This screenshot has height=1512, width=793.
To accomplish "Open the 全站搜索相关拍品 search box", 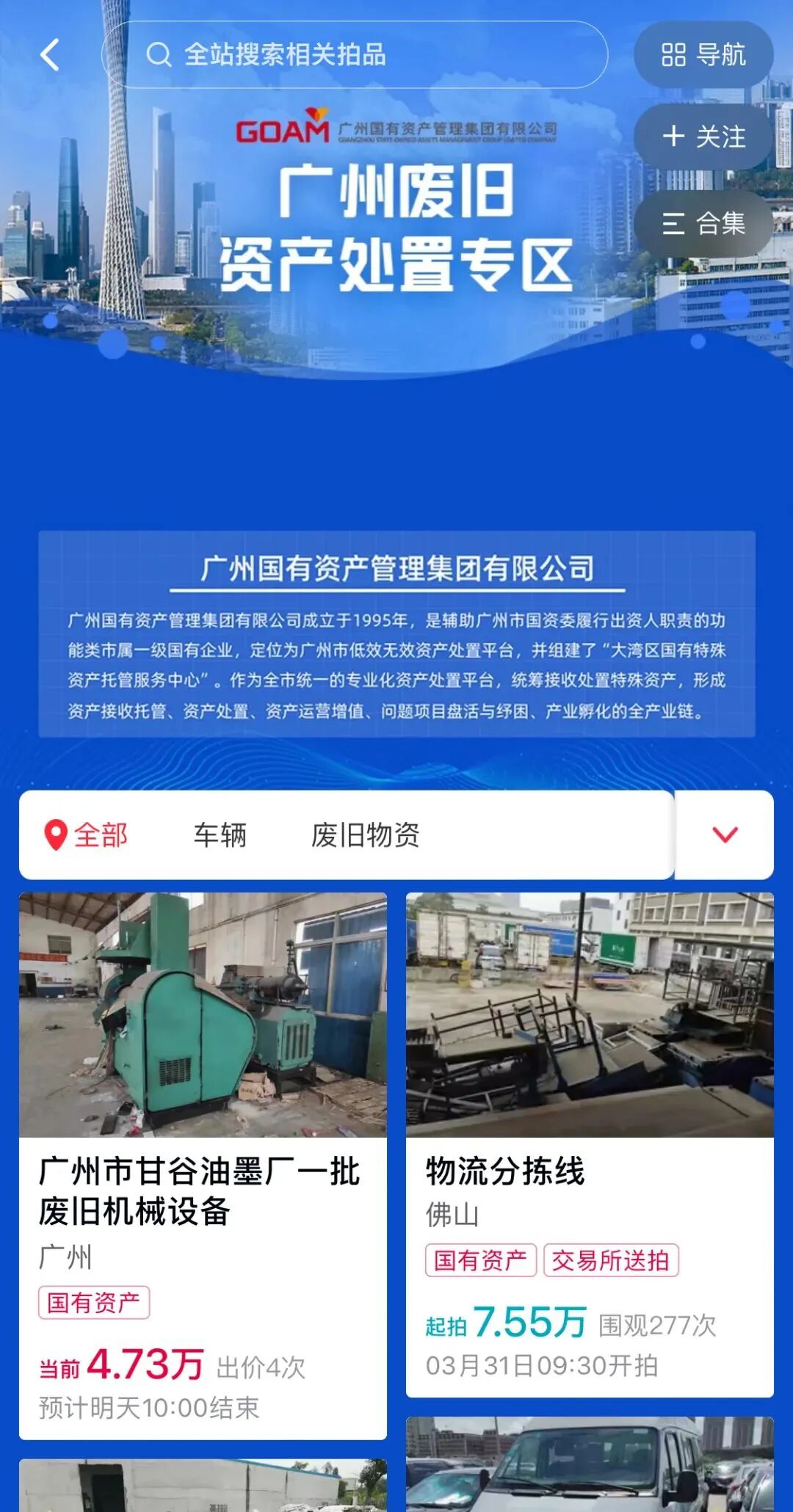I will coord(354,55).
